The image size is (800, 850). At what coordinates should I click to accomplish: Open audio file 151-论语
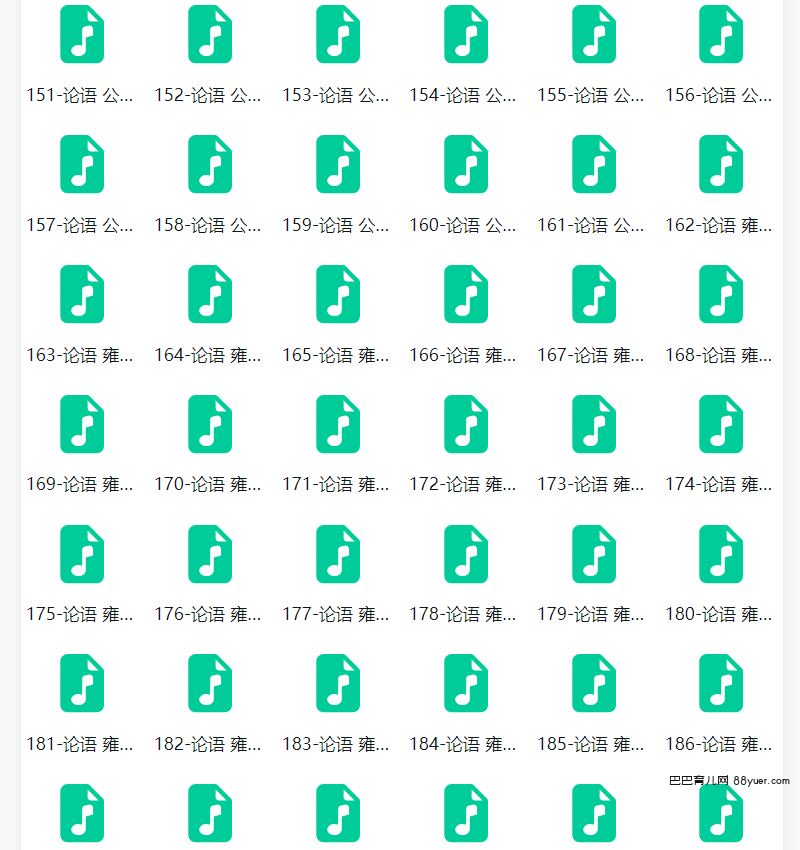point(82,35)
